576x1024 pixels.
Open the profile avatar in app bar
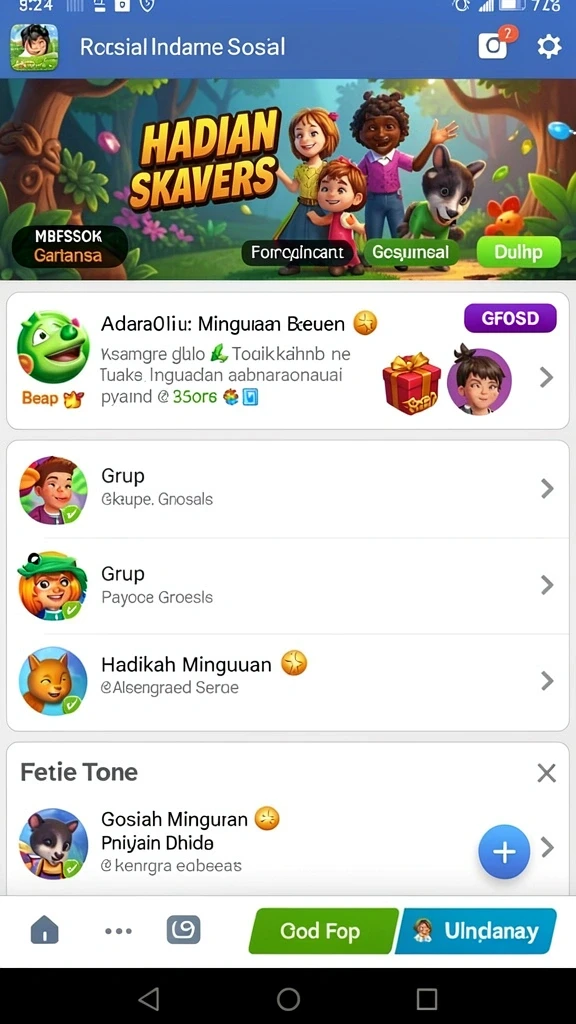[x=34, y=47]
